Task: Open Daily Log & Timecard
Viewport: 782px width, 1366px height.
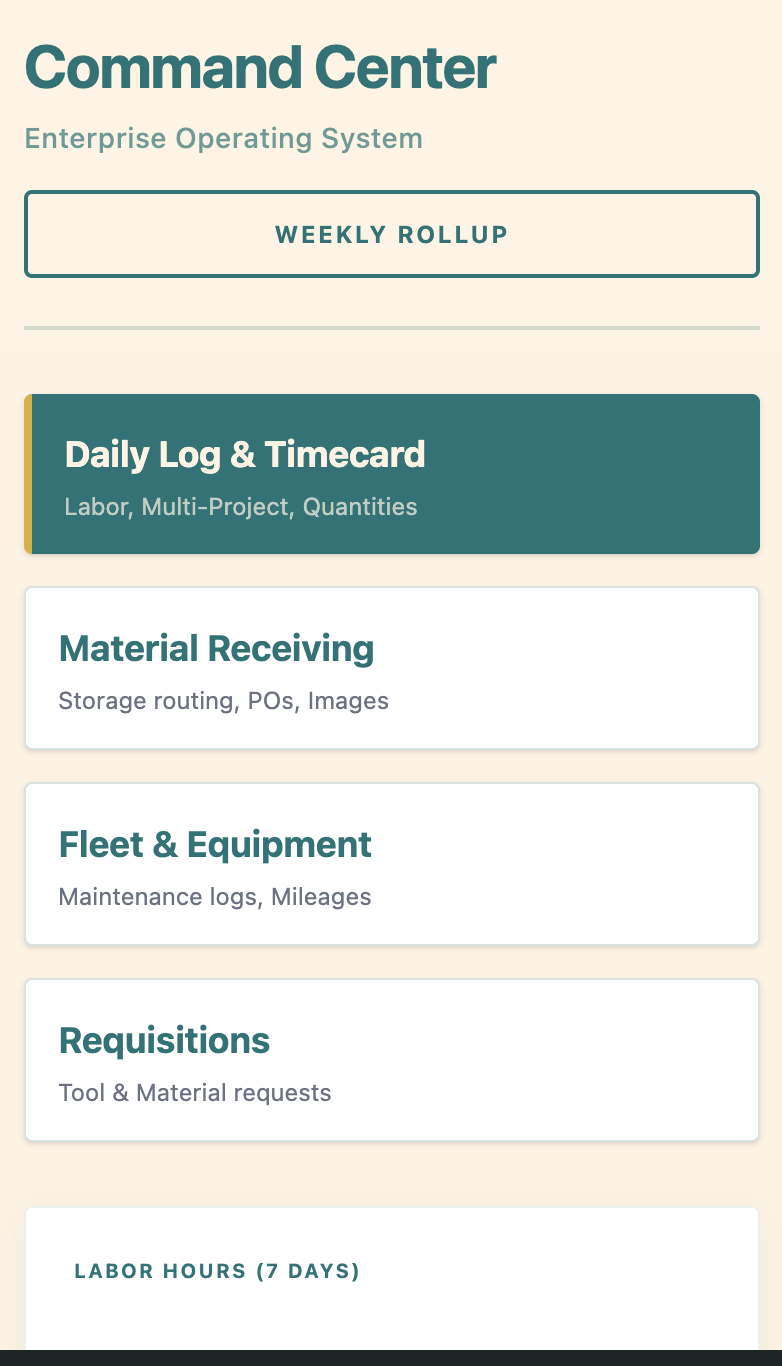Action: pyautogui.click(x=391, y=474)
